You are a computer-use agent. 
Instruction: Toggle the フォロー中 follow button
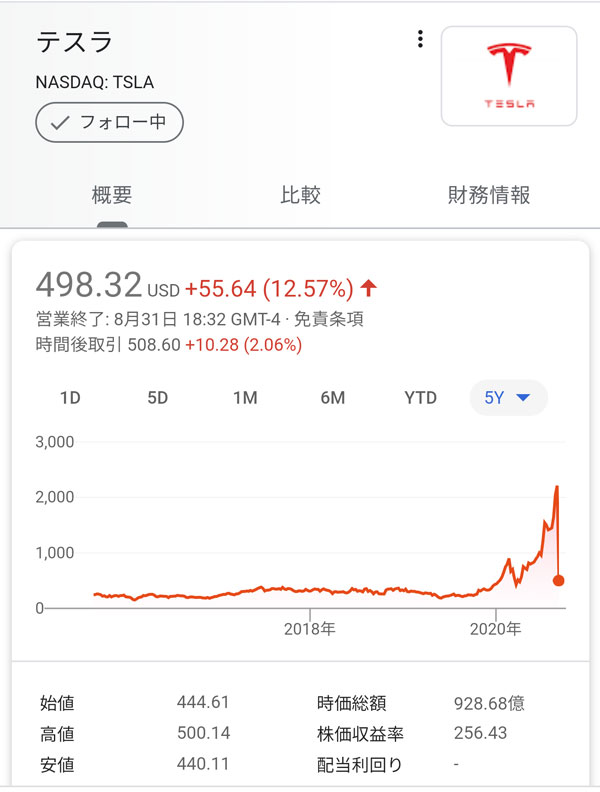pos(110,123)
